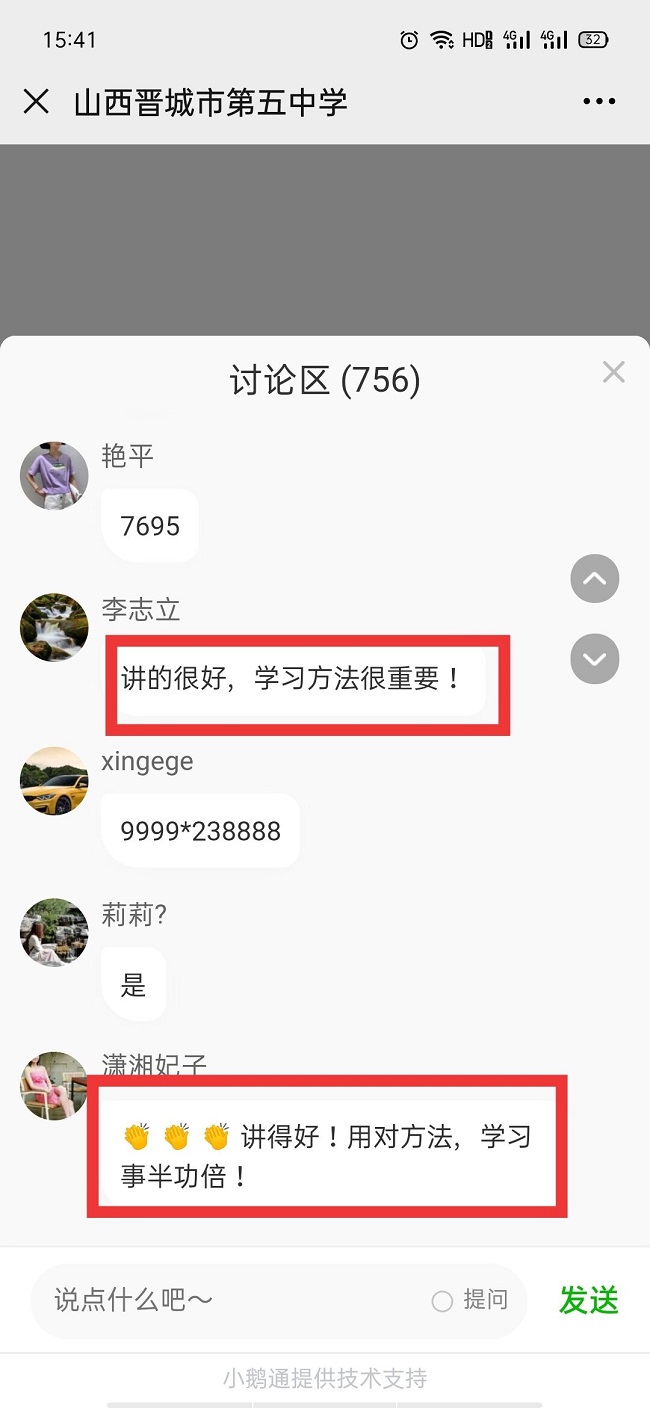Focus the 说点什么吧 comment field
The image size is (650, 1408).
(x=230, y=1300)
